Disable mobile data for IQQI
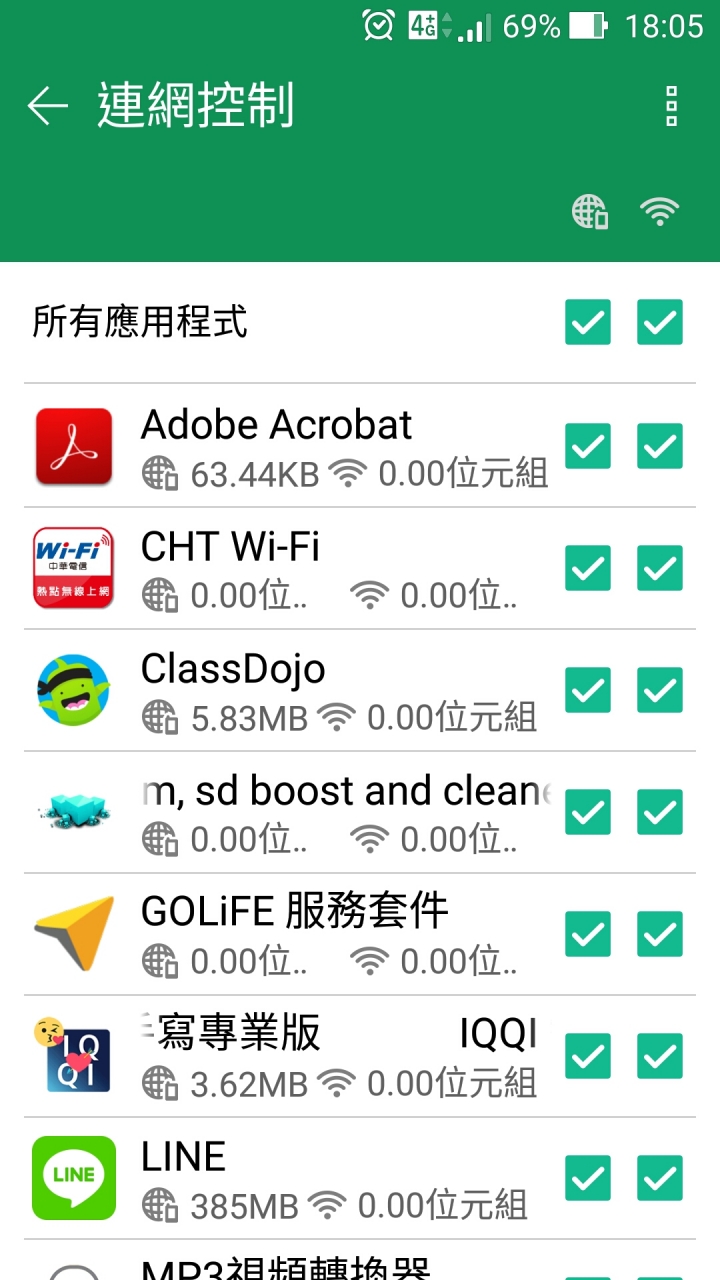 point(588,1056)
